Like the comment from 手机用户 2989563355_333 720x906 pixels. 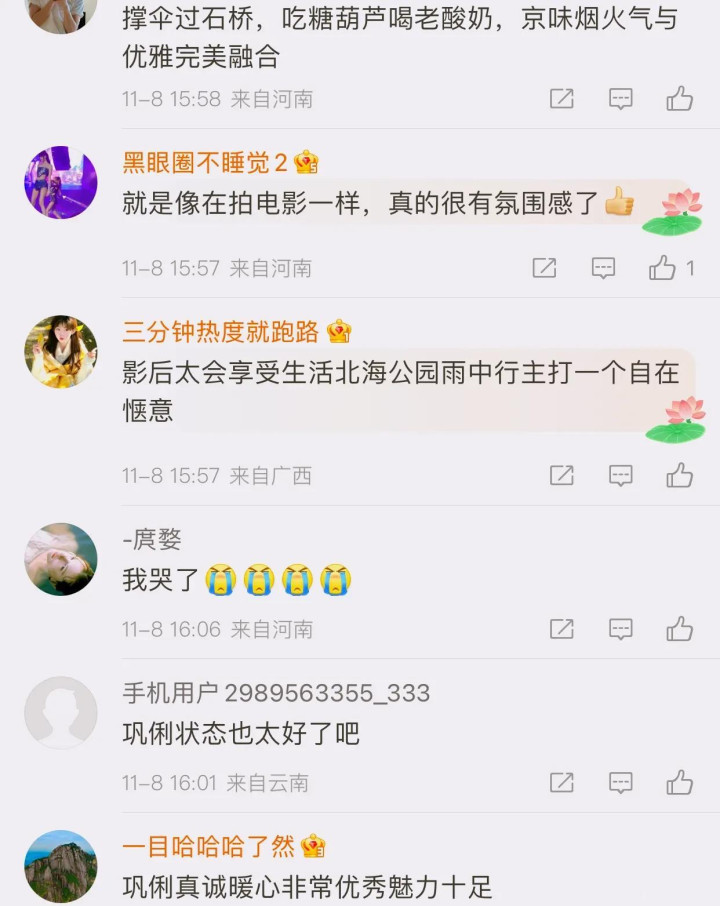pos(680,782)
